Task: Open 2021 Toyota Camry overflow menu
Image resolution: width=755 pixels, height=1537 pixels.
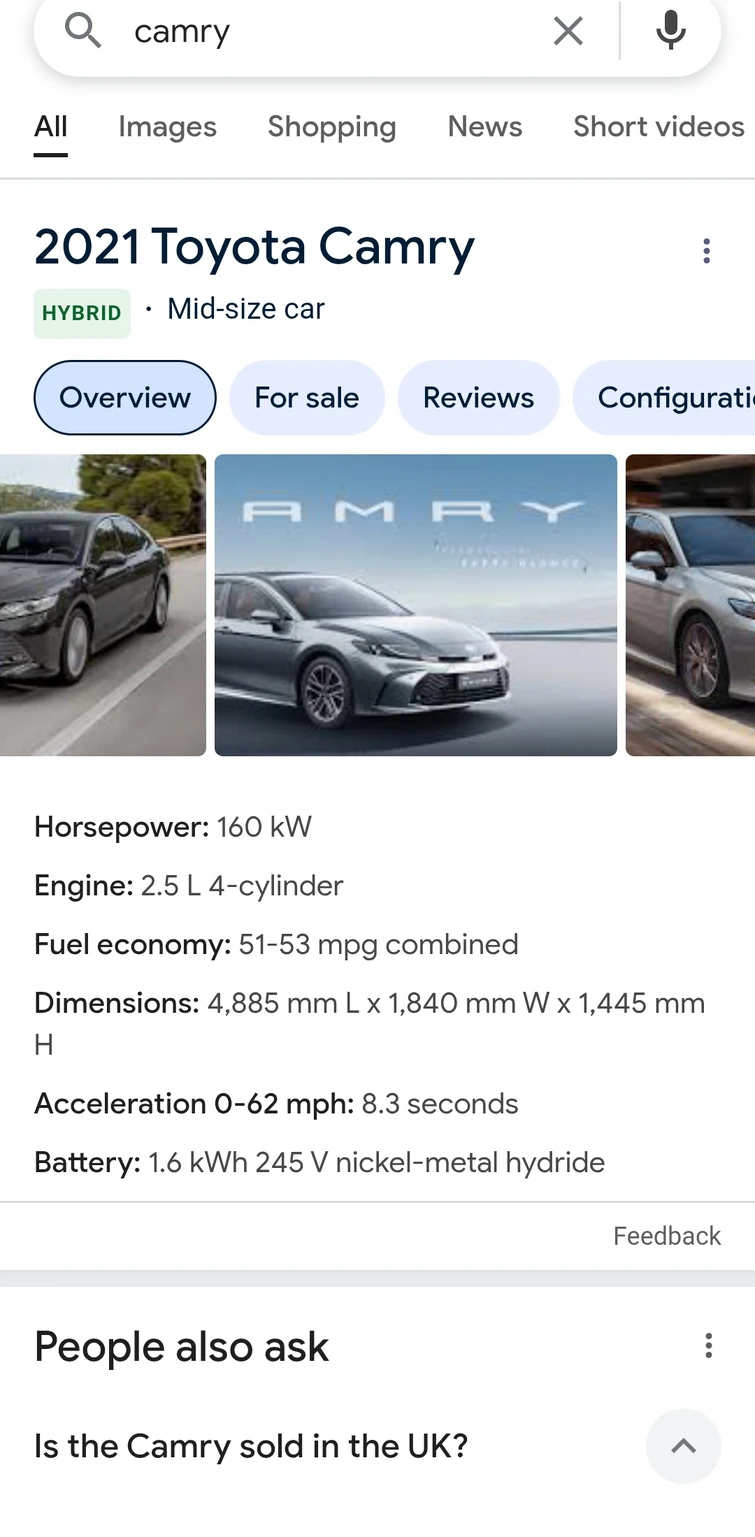Action: (706, 251)
